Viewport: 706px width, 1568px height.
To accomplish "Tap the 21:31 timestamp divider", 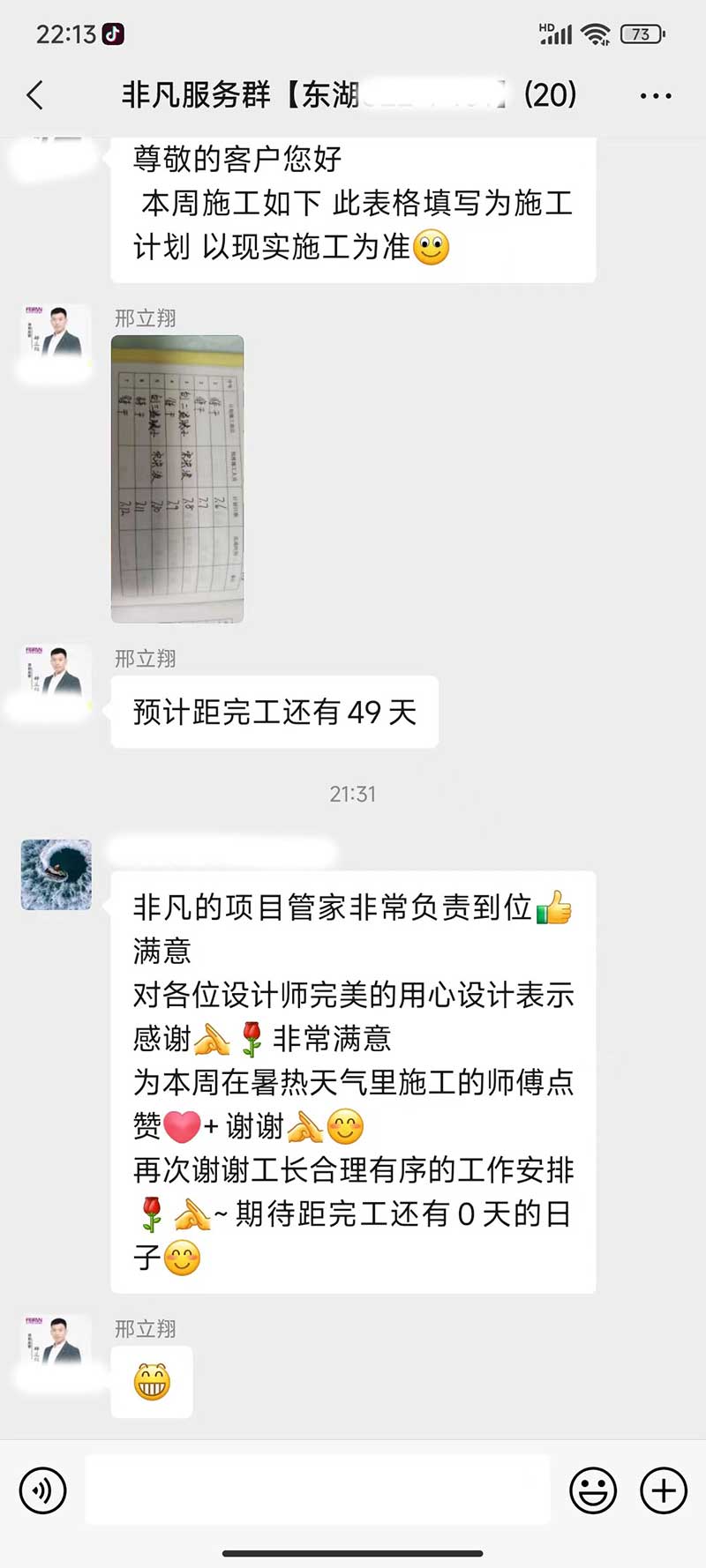I will click(x=352, y=793).
